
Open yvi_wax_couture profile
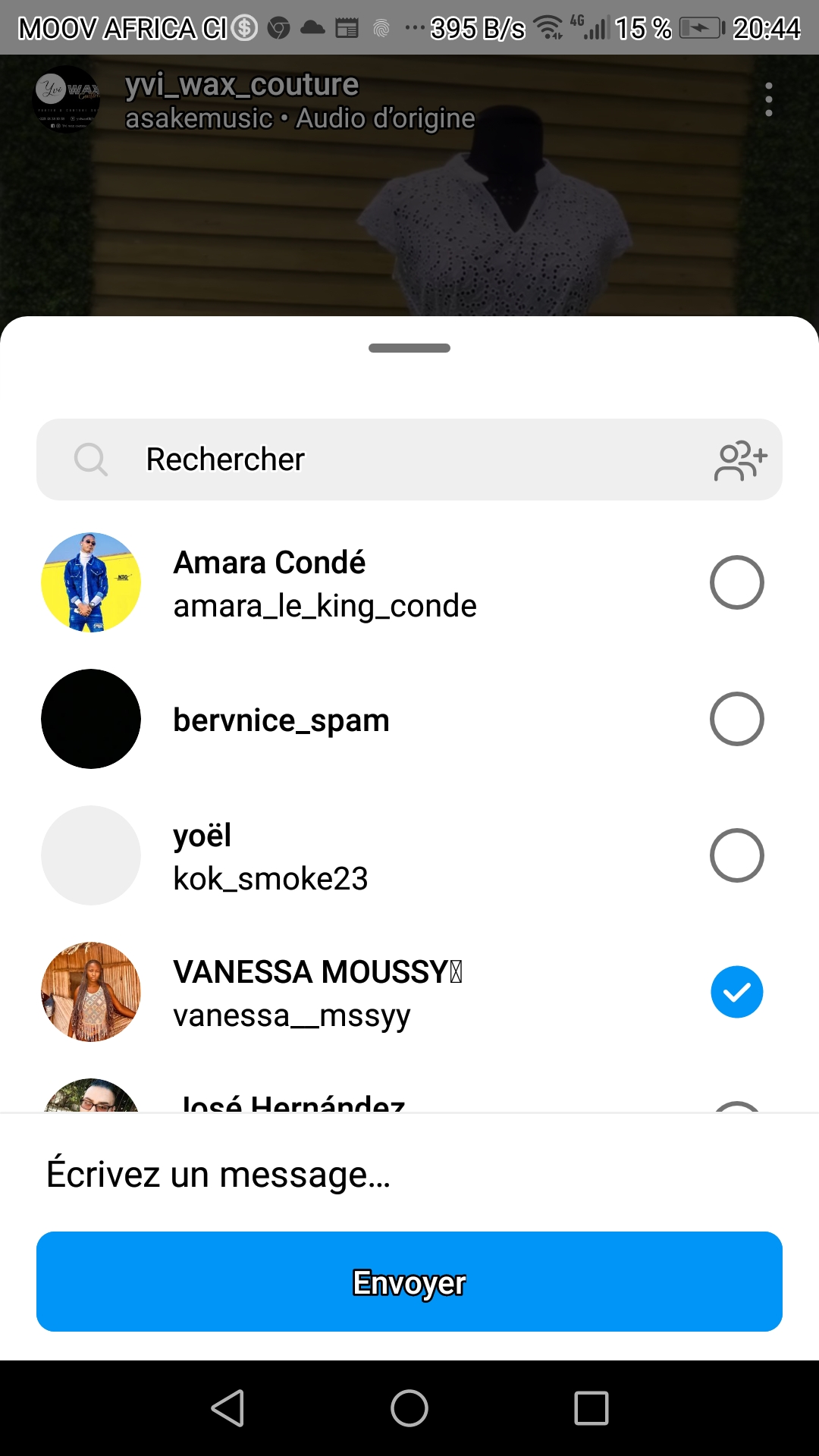(241, 85)
